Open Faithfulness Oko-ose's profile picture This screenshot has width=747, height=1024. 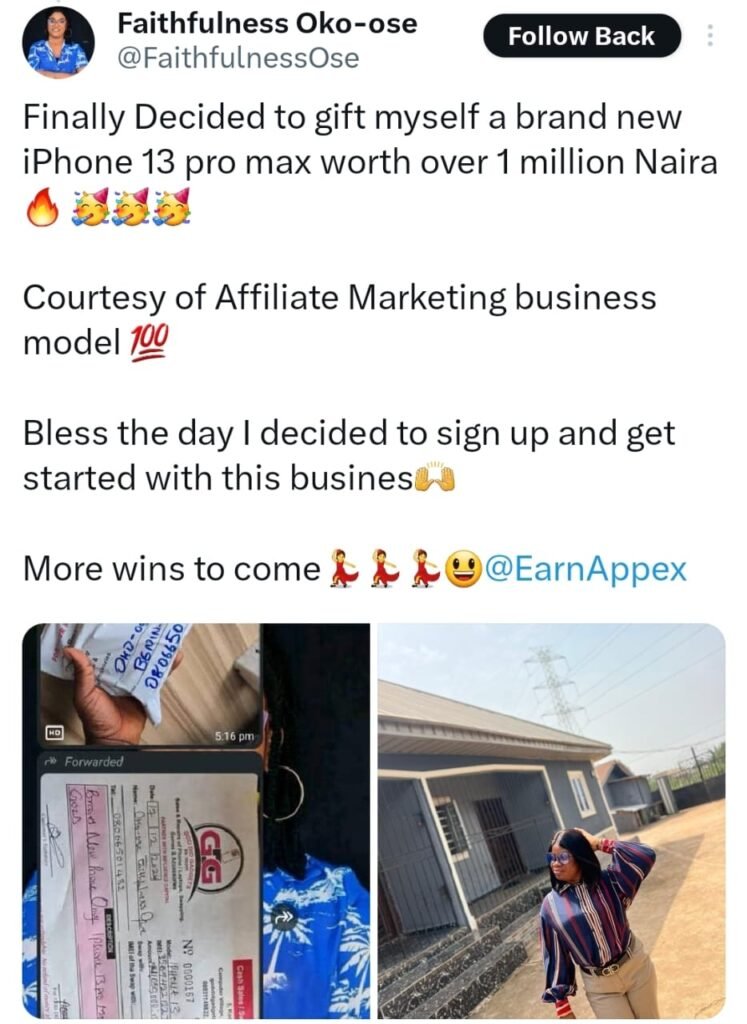coord(57,42)
